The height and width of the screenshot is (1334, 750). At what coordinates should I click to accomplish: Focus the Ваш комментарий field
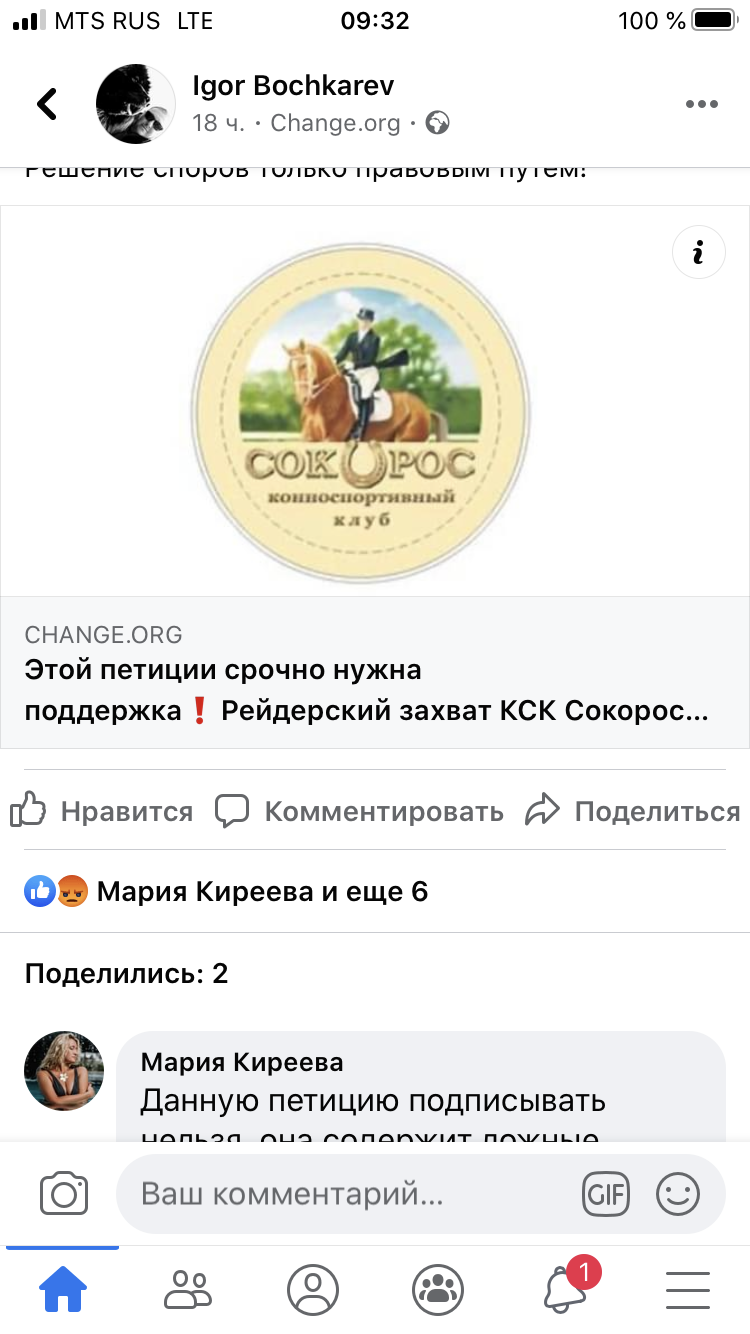(340, 1194)
